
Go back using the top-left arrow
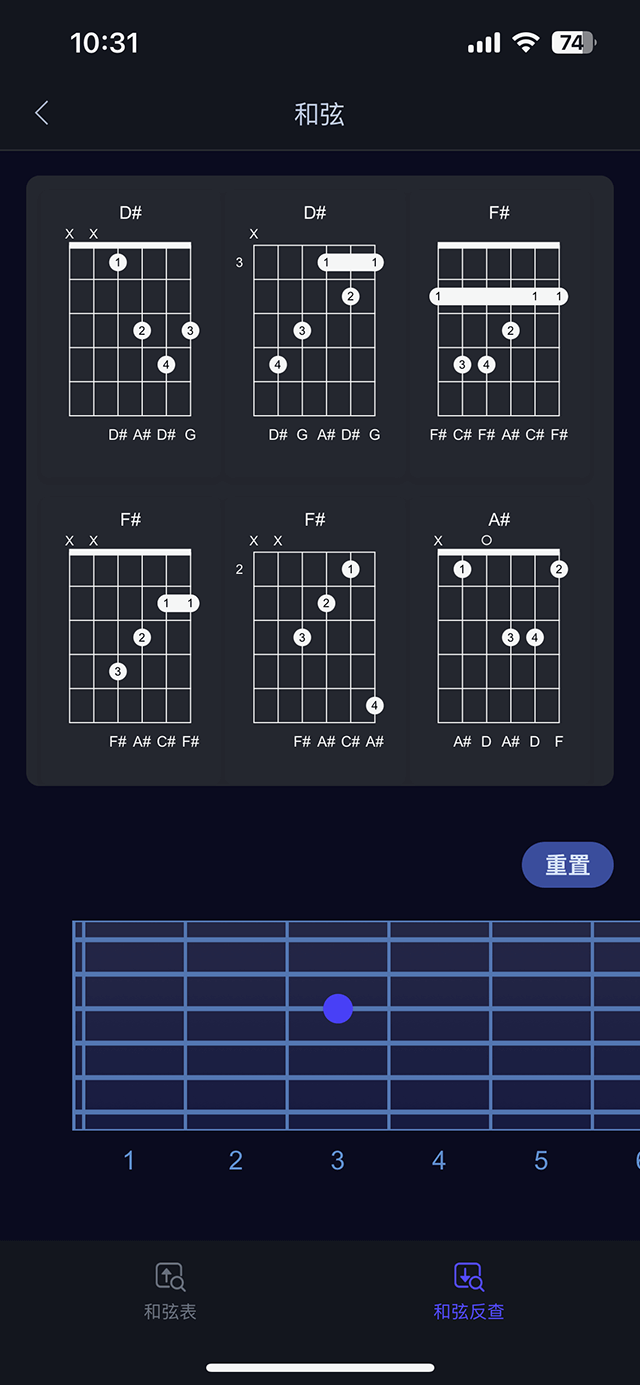tap(41, 113)
